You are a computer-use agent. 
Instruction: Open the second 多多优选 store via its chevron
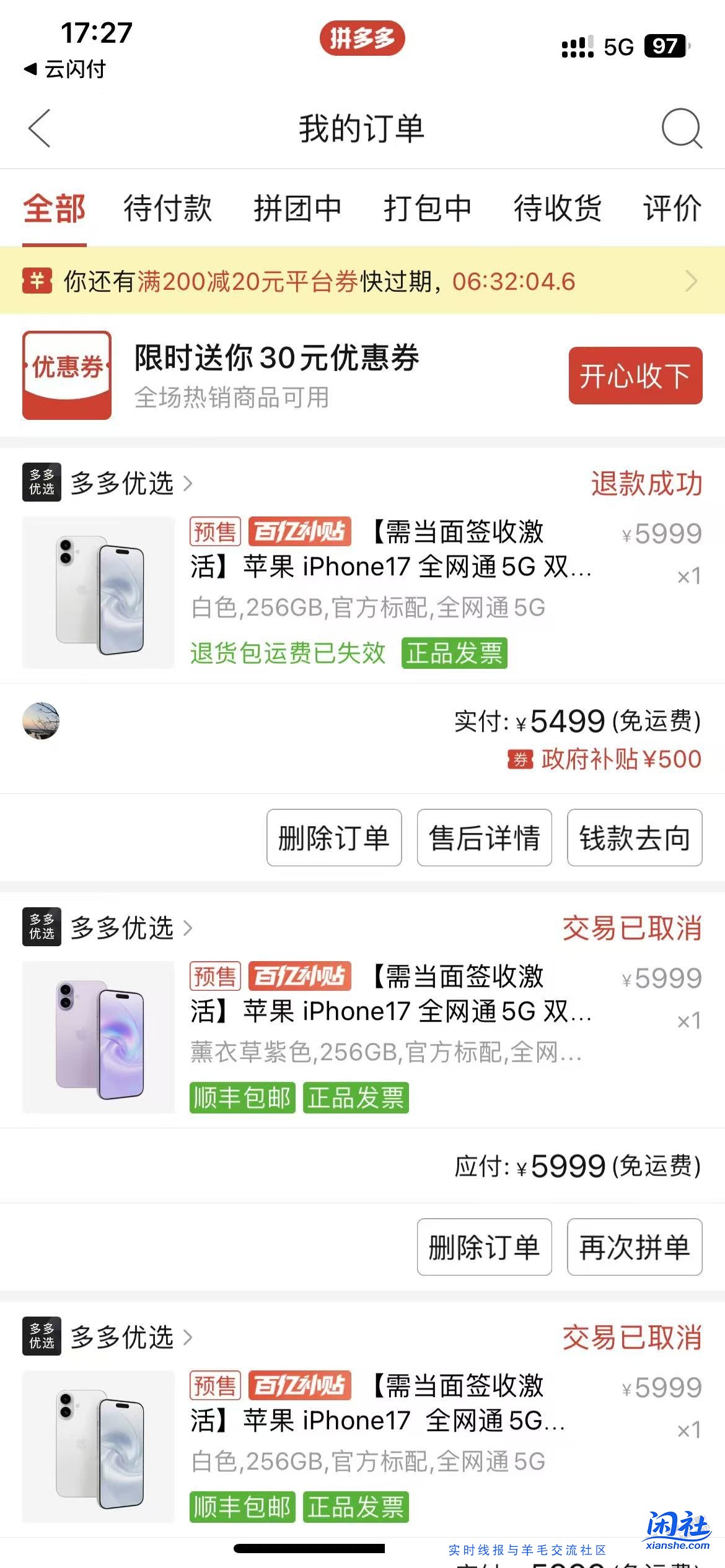(x=188, y=928)
